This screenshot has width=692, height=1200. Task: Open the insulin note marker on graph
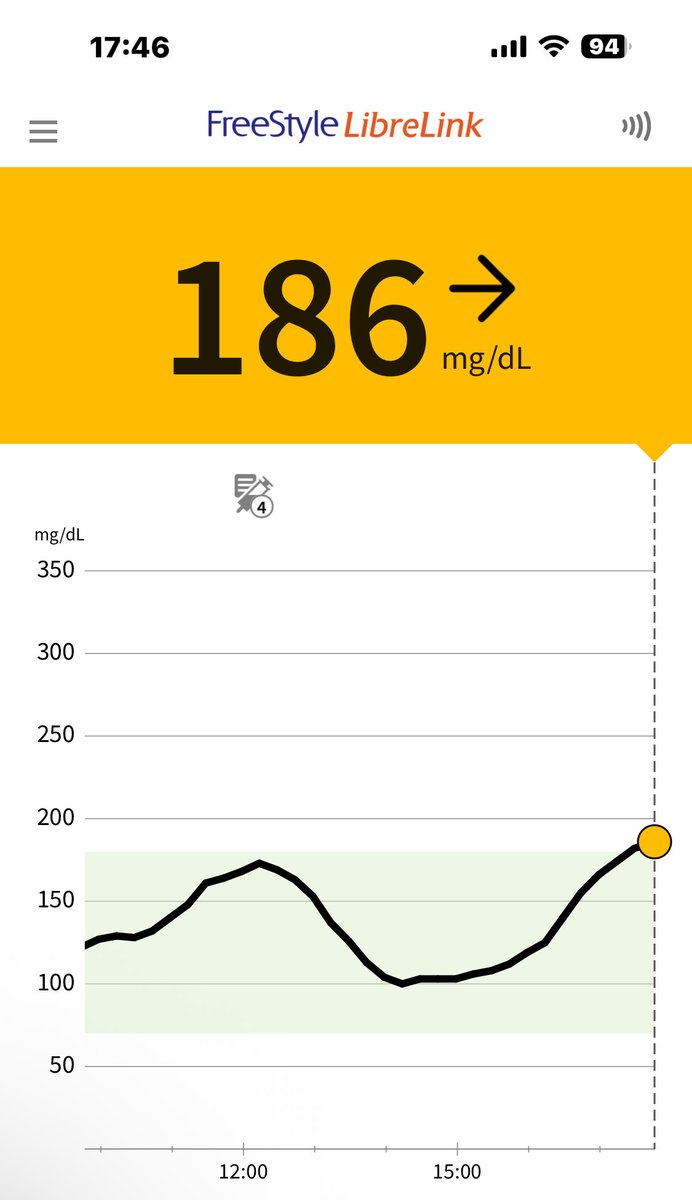(x=254, y=495)
